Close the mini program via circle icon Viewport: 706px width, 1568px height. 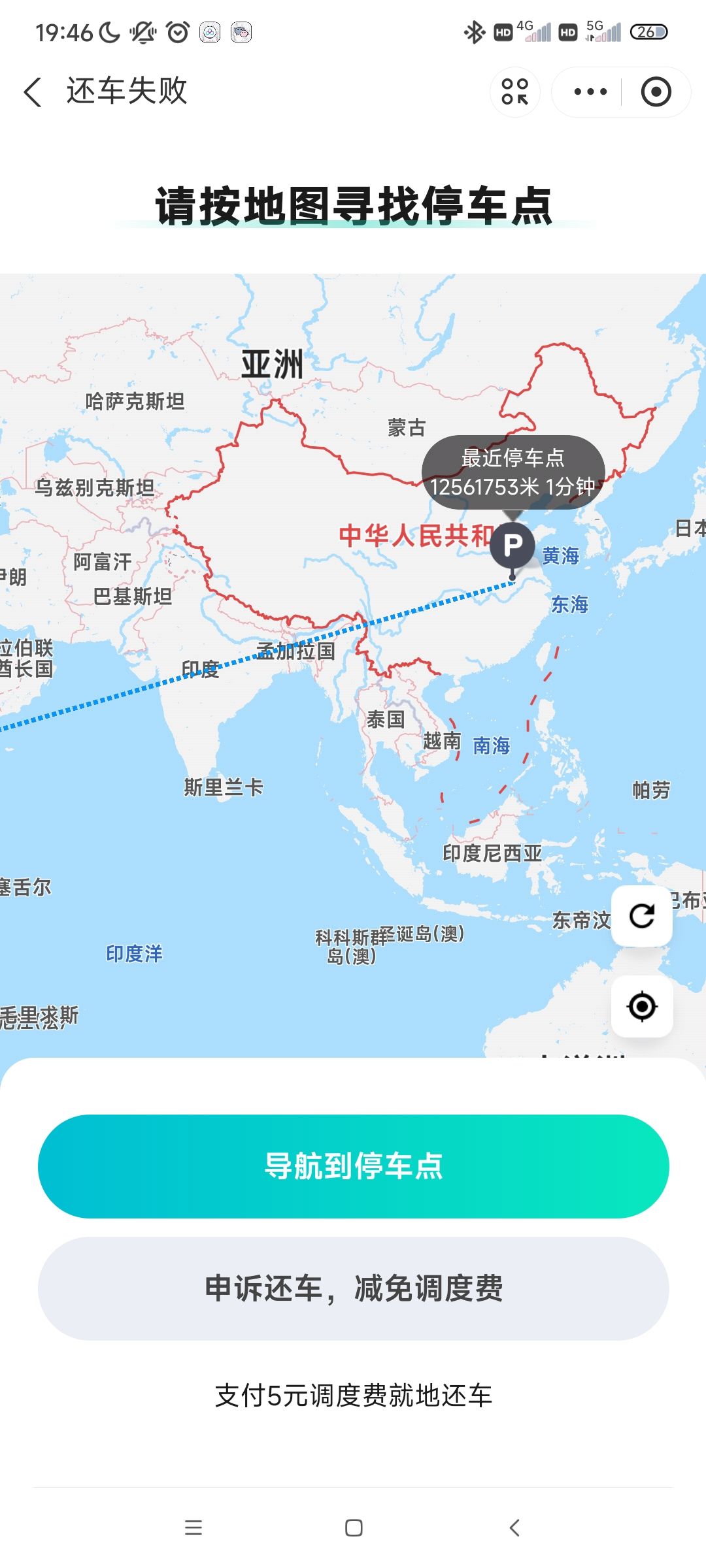click(656, 91)
